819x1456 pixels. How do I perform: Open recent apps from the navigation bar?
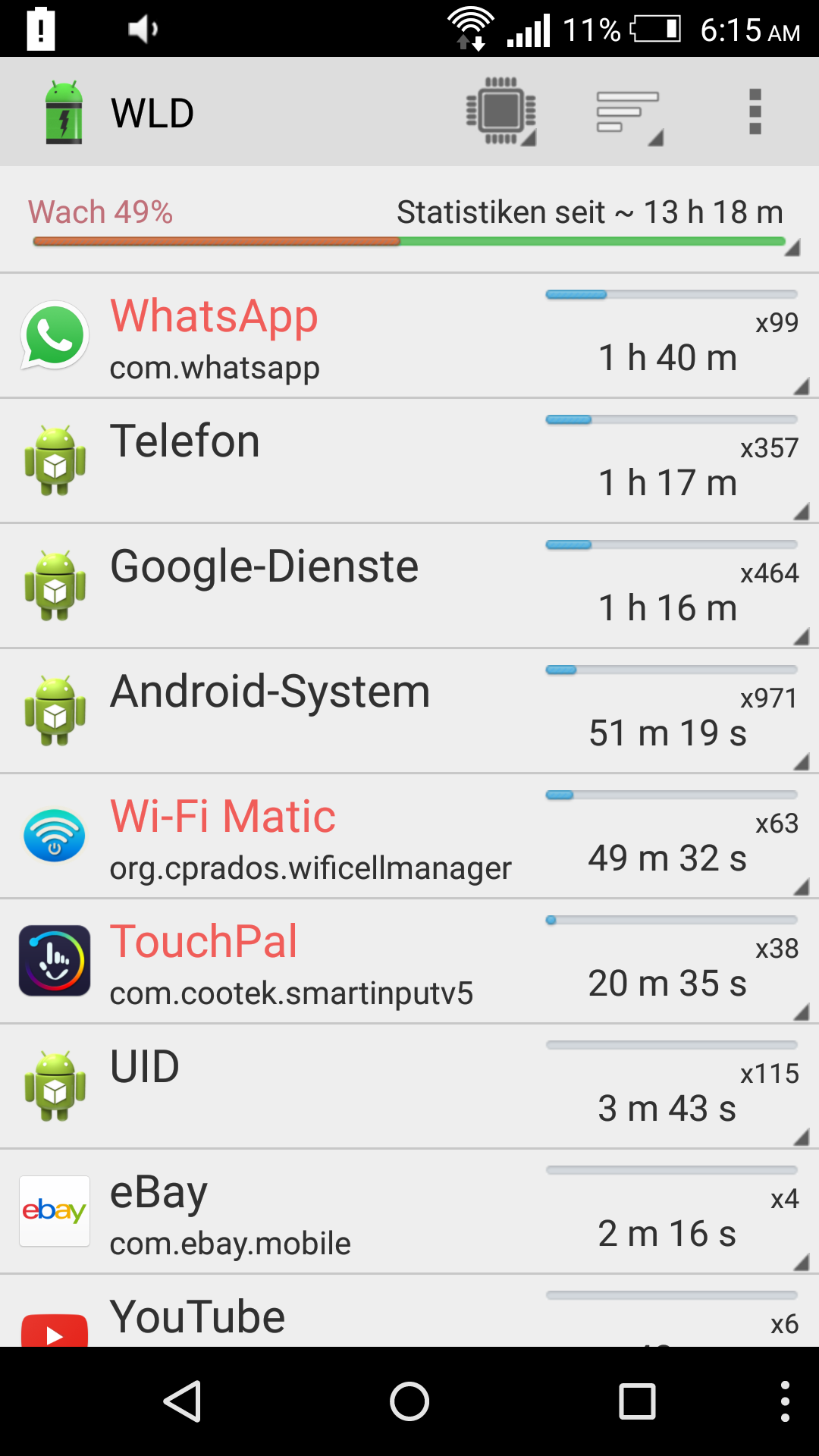[637, 1401]
